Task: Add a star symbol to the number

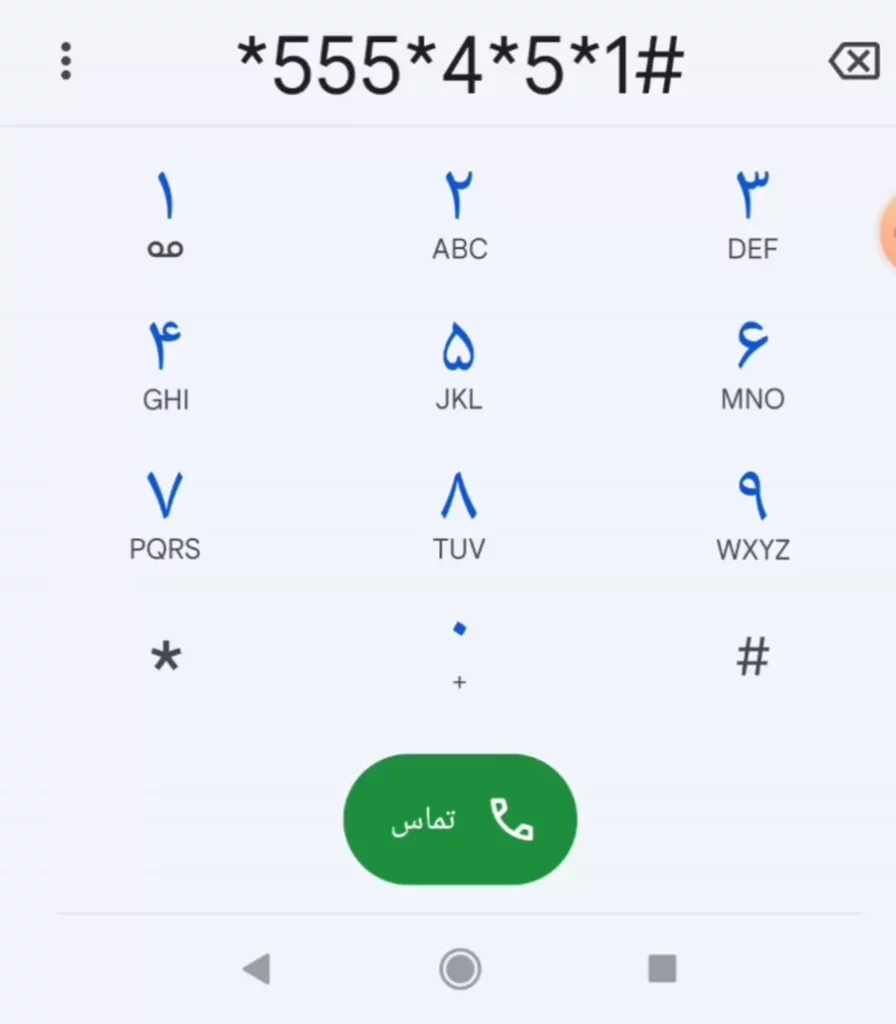Action: click(x=165, y=658)
